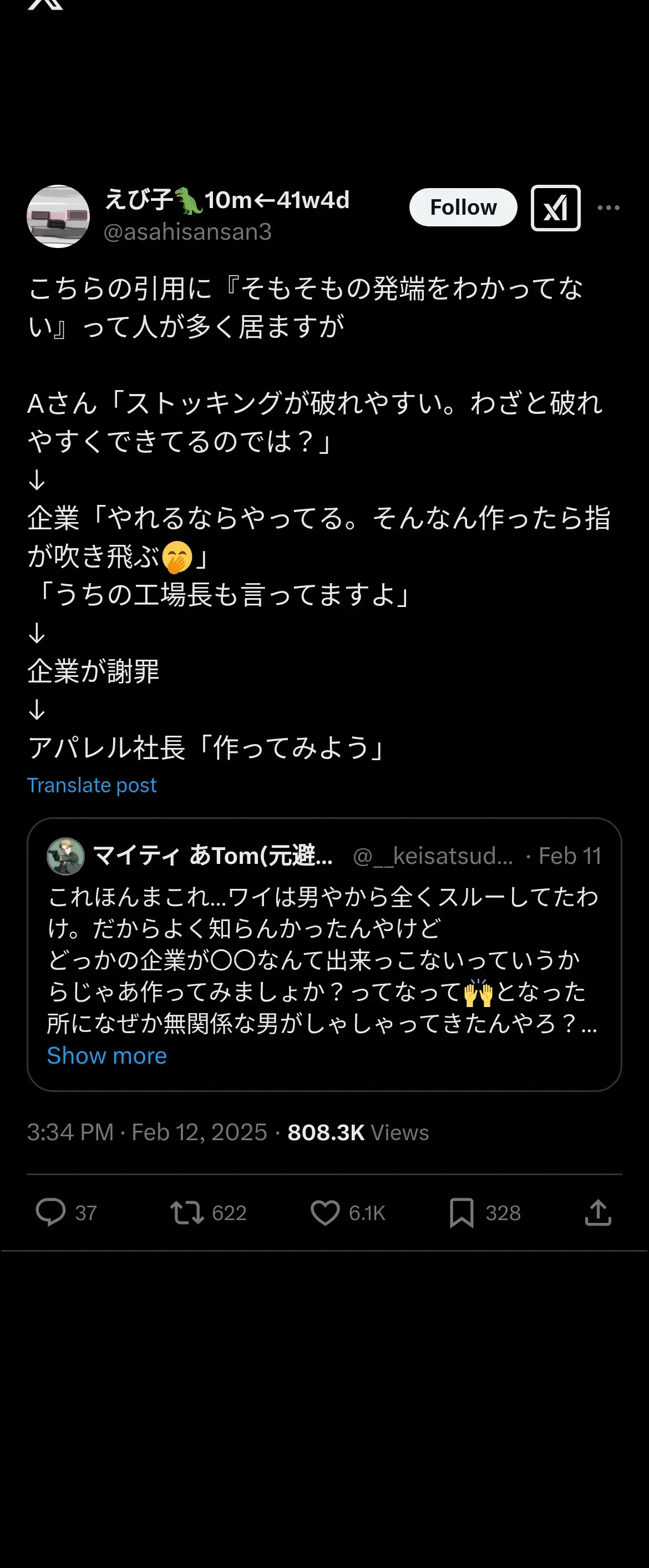Follow the @asahisansan3 account
649x1568 pixels.
coord(463,208)
